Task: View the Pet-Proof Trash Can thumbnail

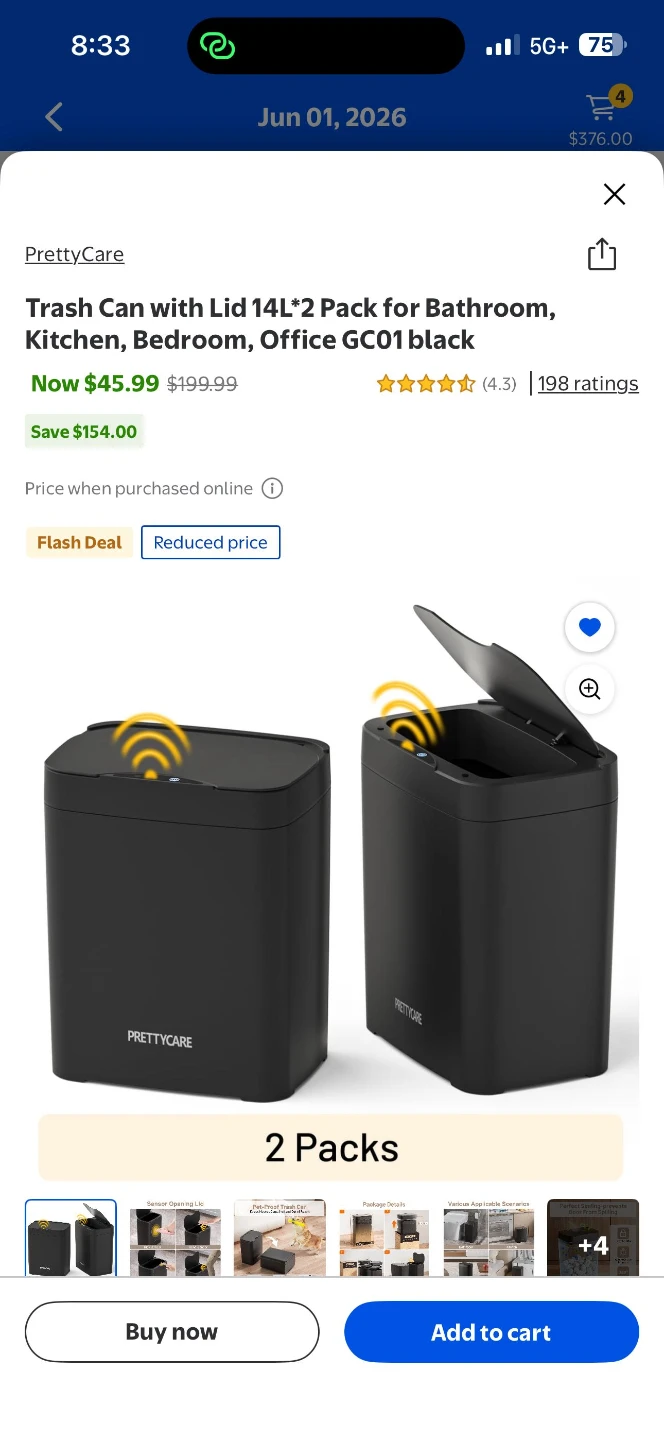Action: [280, 1238]
